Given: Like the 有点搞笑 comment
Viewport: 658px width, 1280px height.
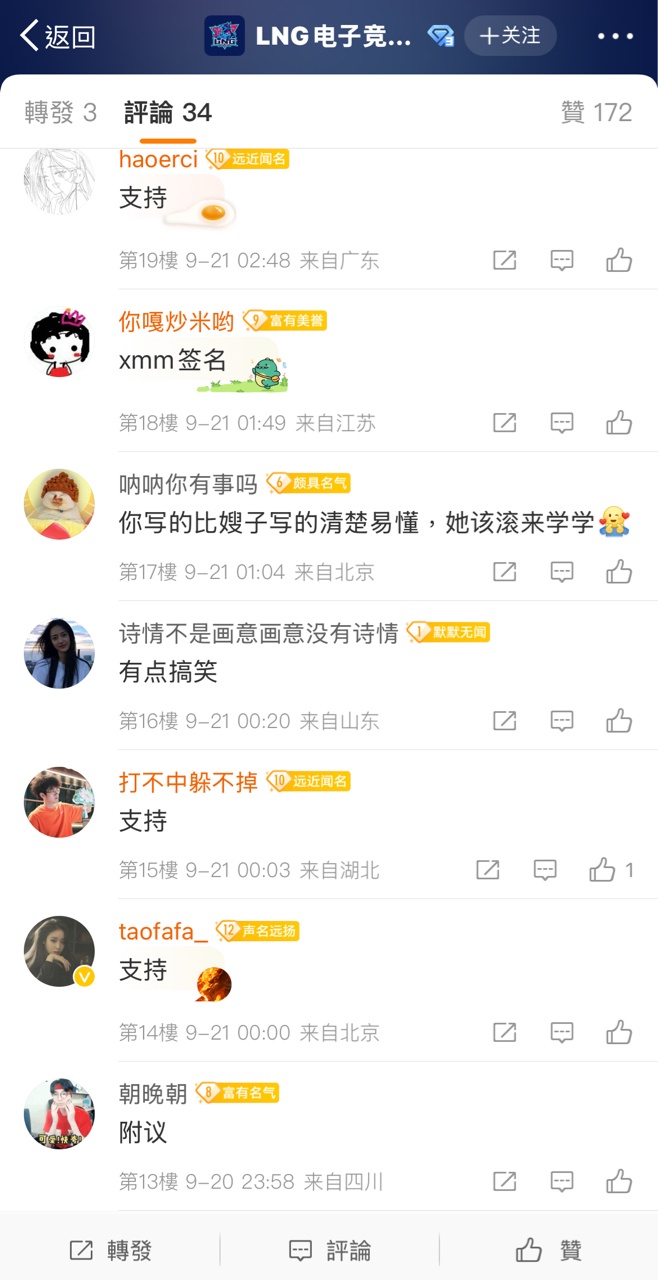Looking at the screenshot, I should 619,721.
